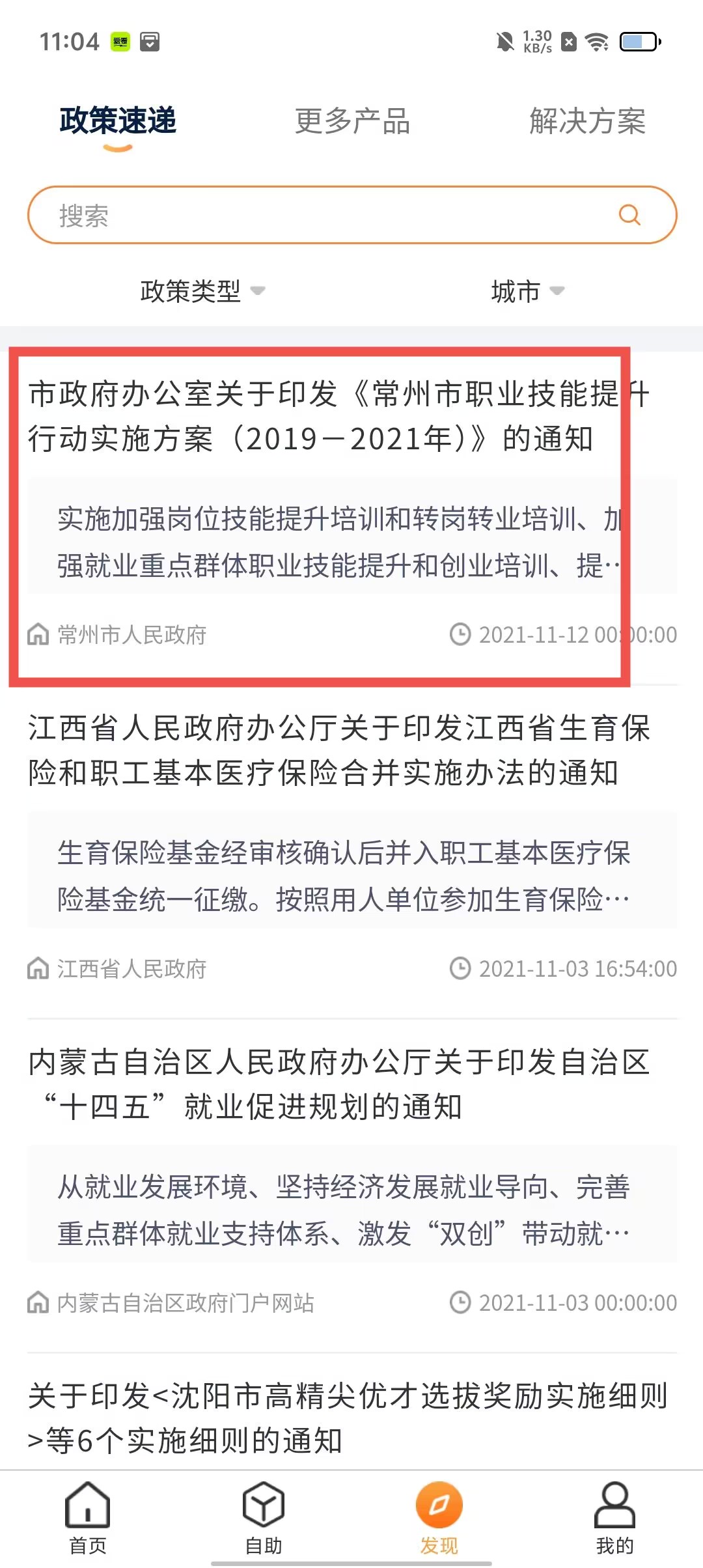The width and height of the screenshot is (703, 1568).
Task: Switch to the 更多产品 tab
Action: 352,121
